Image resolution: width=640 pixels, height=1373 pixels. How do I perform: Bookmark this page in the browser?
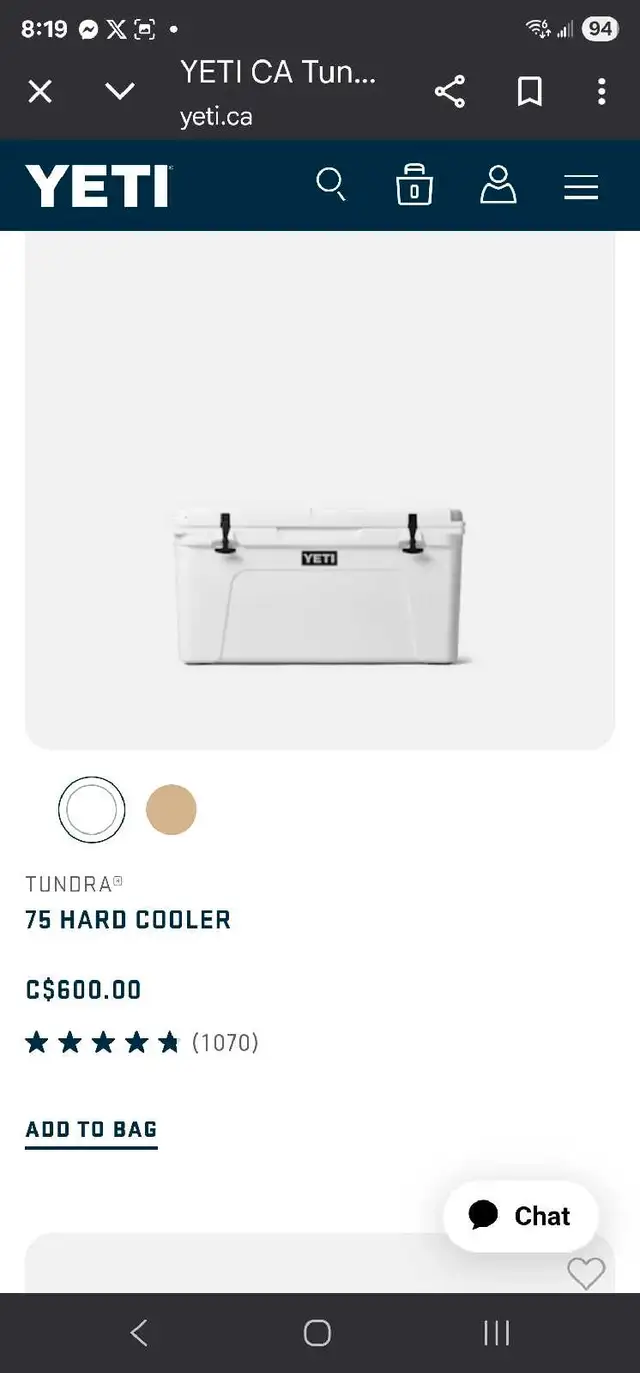click(x=530, y=92)
